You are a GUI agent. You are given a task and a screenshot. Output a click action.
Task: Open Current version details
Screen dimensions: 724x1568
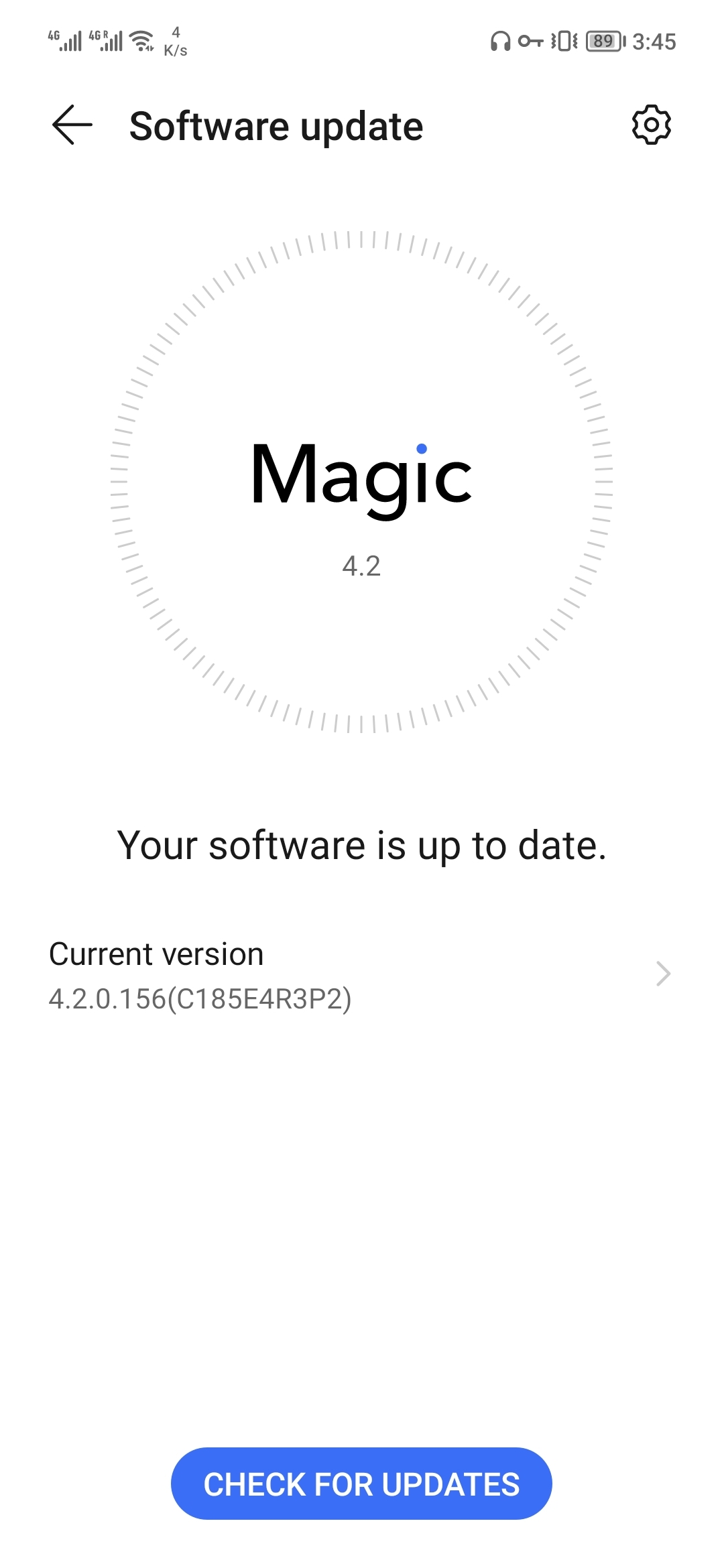click(361, 975)
